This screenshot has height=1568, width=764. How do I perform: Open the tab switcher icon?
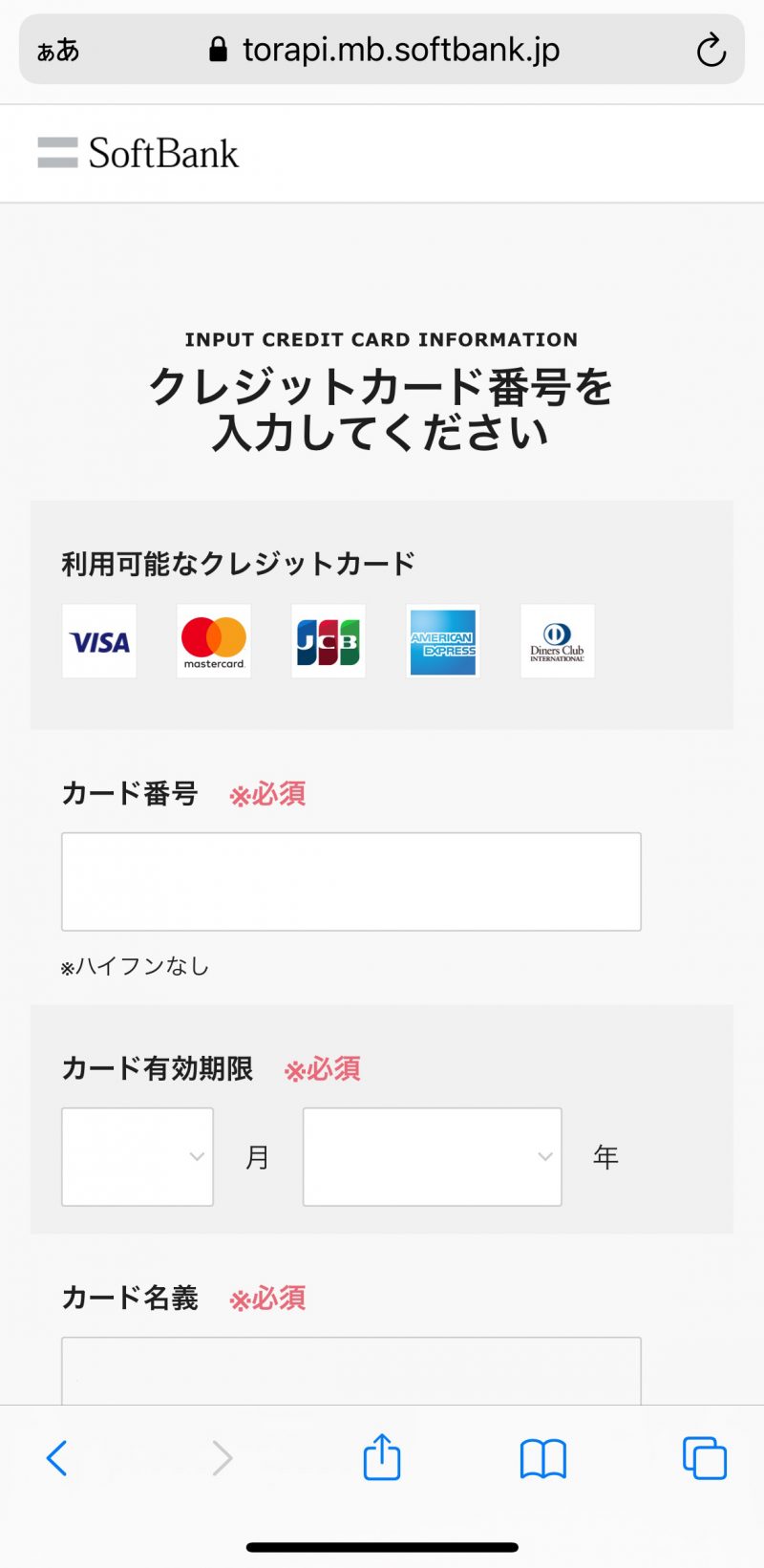[704, 1457]
